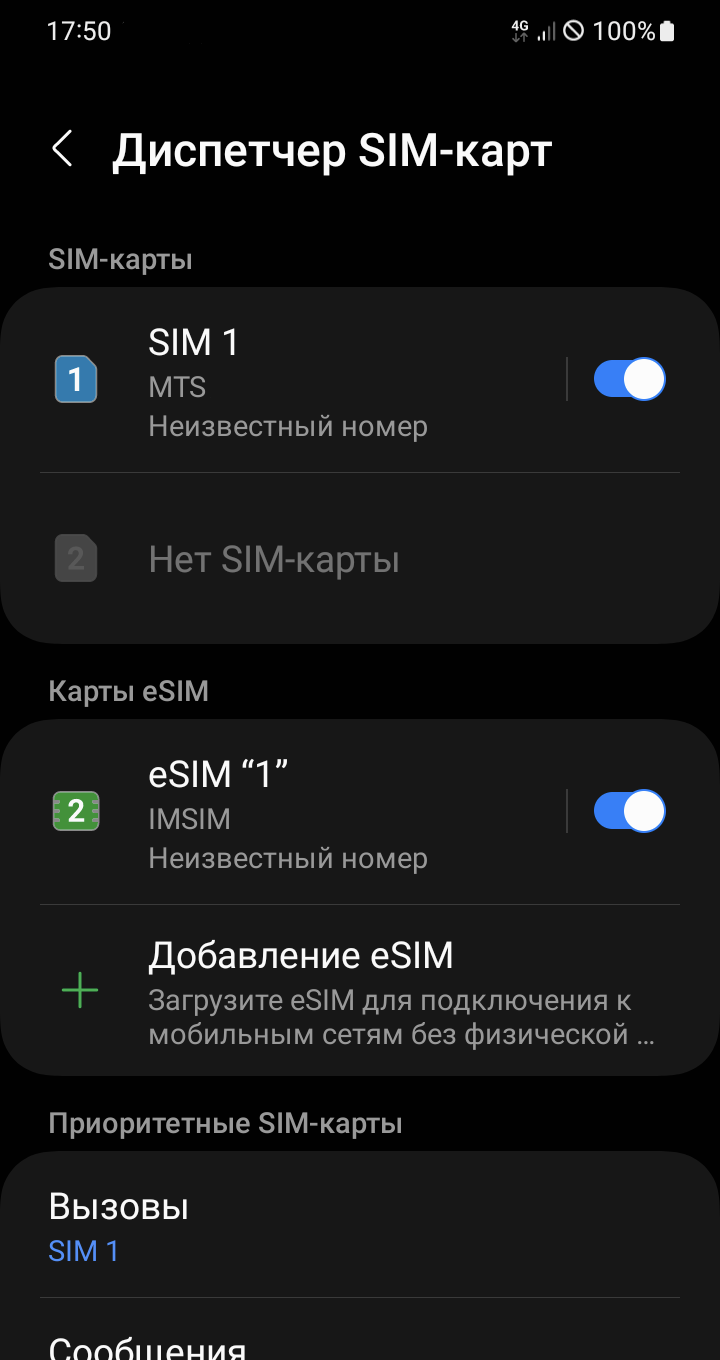Turn off the SIM 1 switch
Image resolution: width=720 pixels, height=1360 pixels.
tap(629, 380)
